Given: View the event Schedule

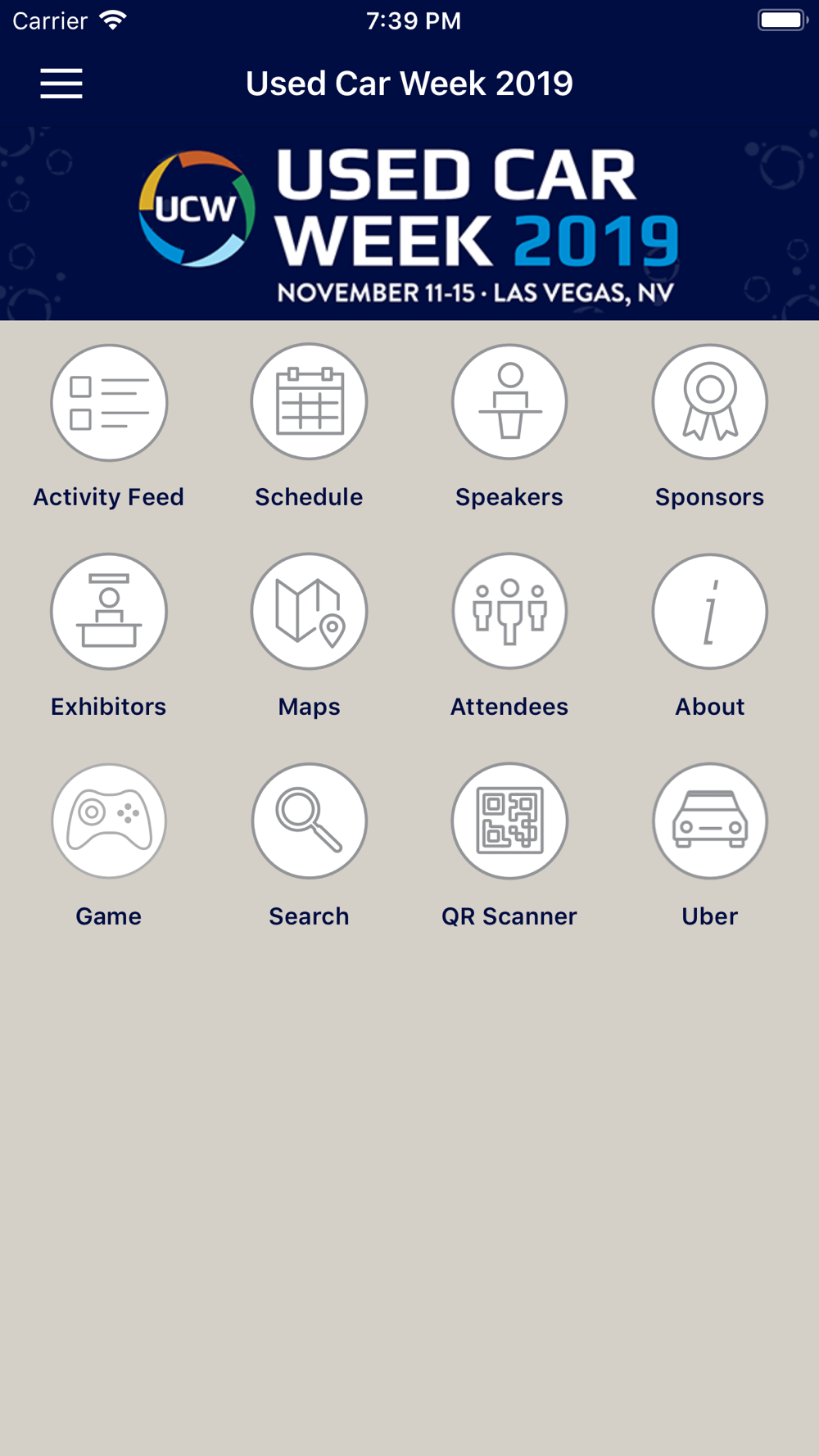Looking at the screenshot, I should point(309,403).
